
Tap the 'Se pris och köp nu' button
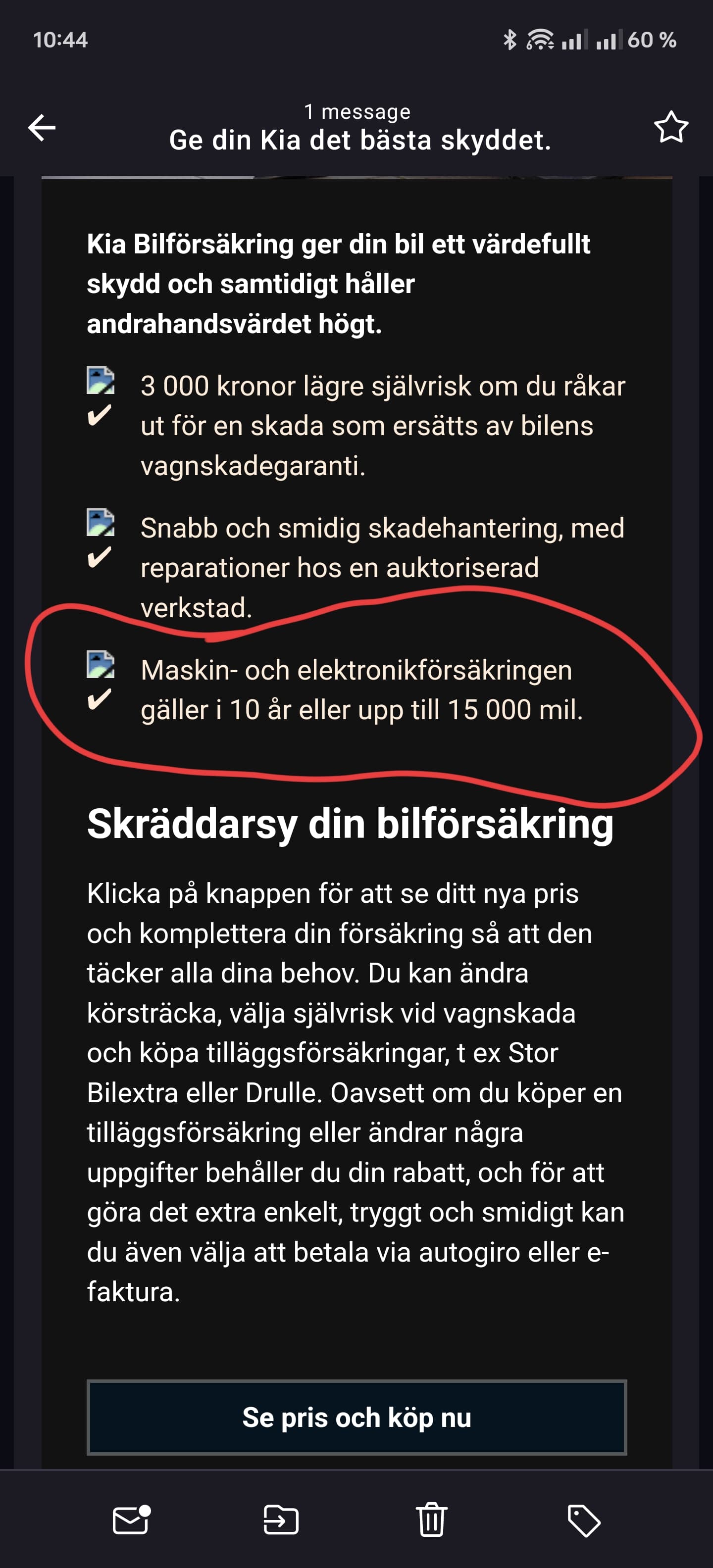pos(357,1418)
